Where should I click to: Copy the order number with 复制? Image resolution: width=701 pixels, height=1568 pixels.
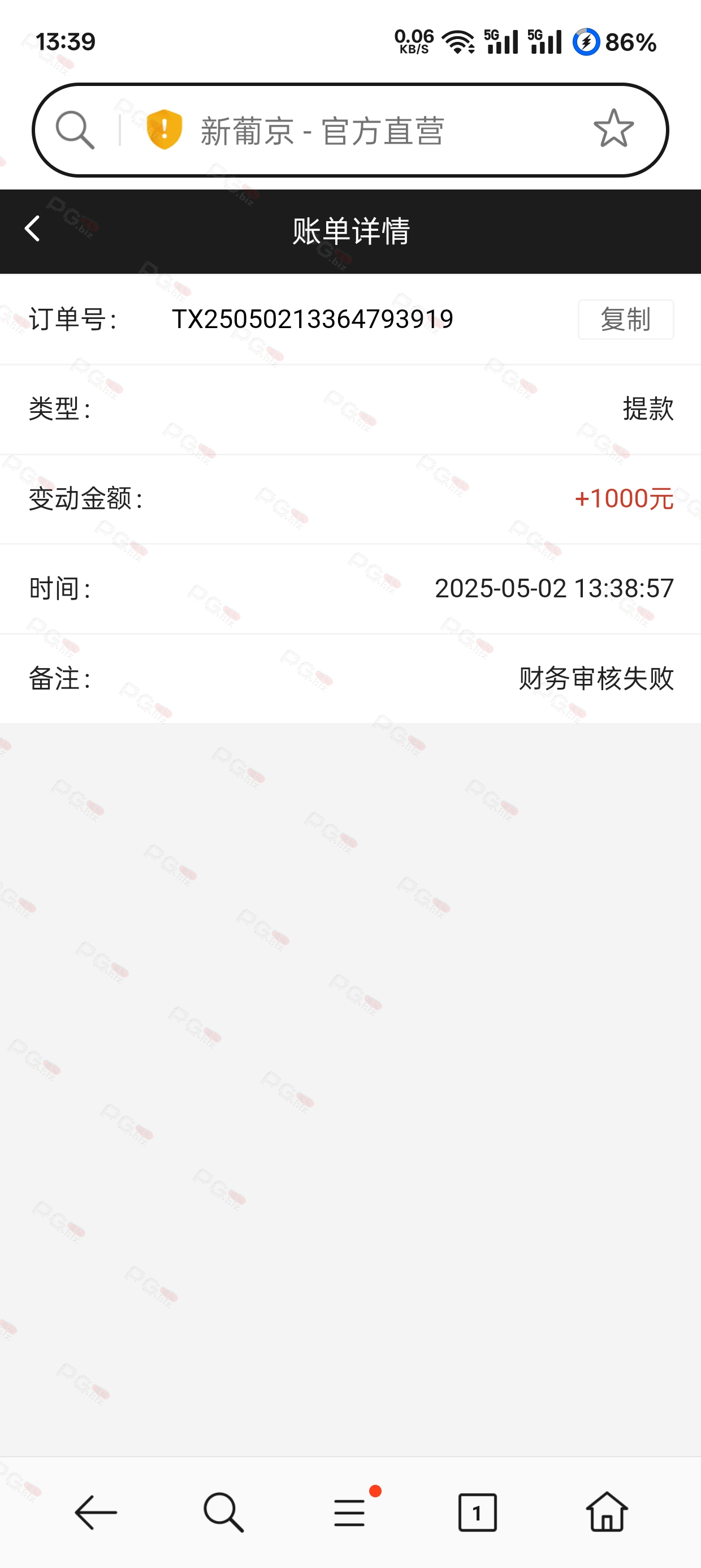626,319
